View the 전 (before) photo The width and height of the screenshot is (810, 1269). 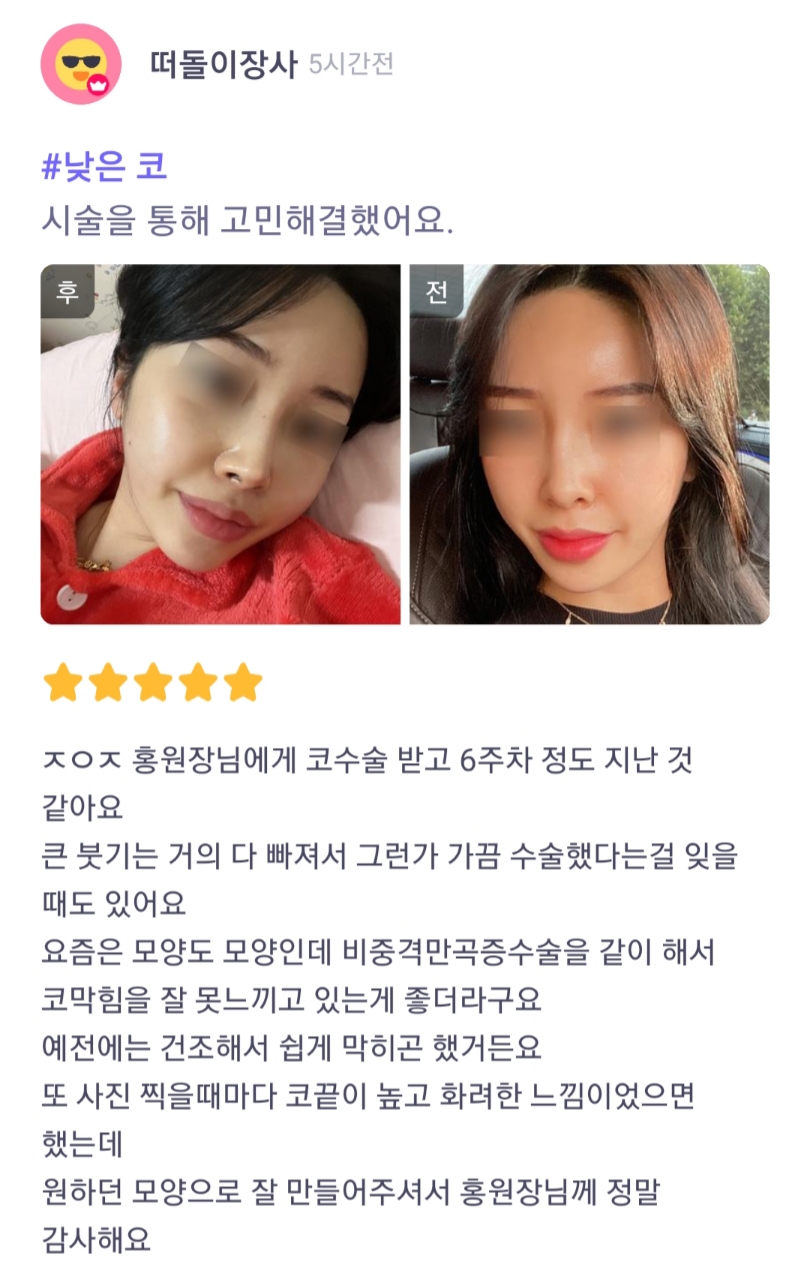coord(589,444)
